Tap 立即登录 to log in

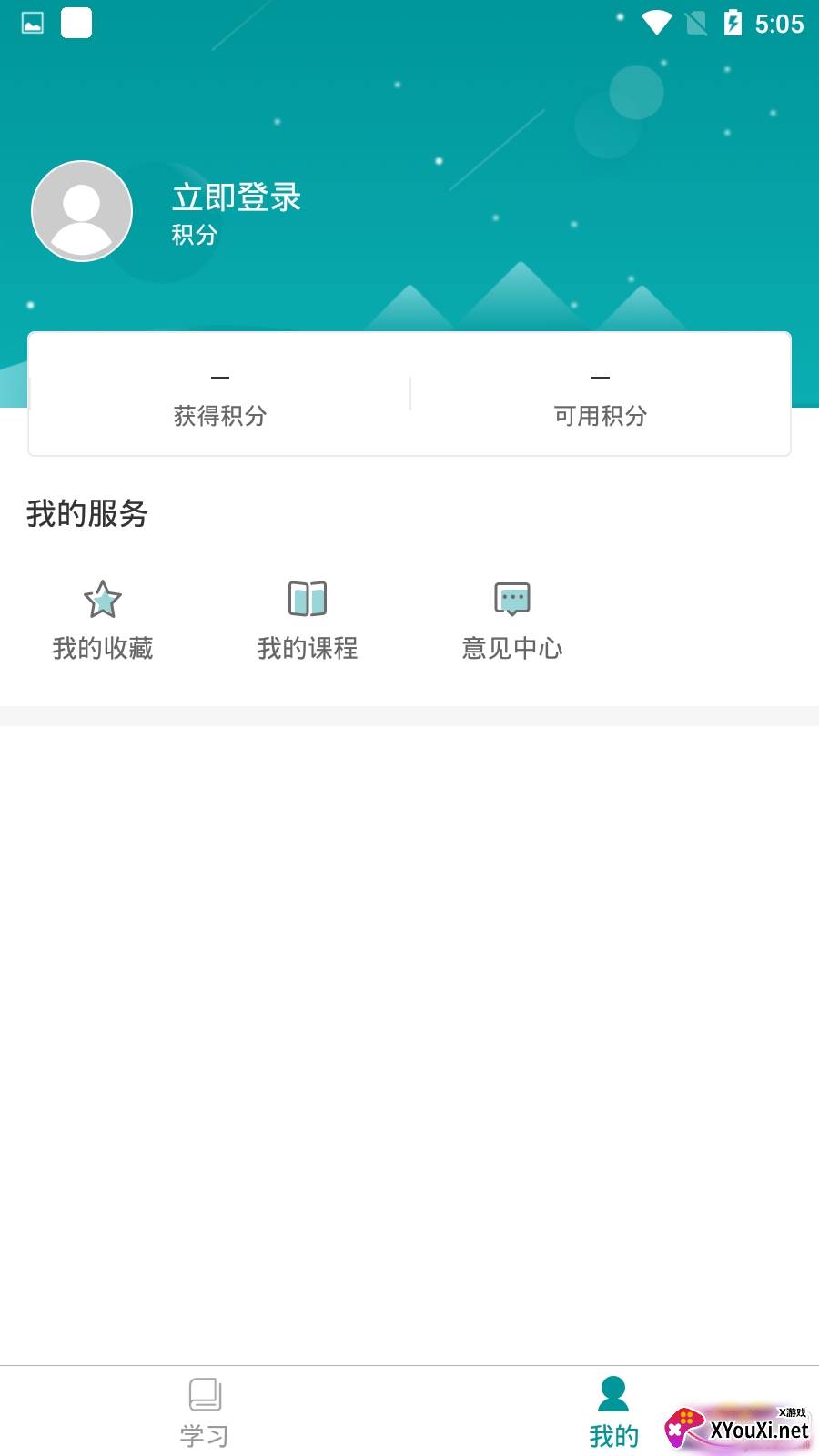(x=237, y=197)
